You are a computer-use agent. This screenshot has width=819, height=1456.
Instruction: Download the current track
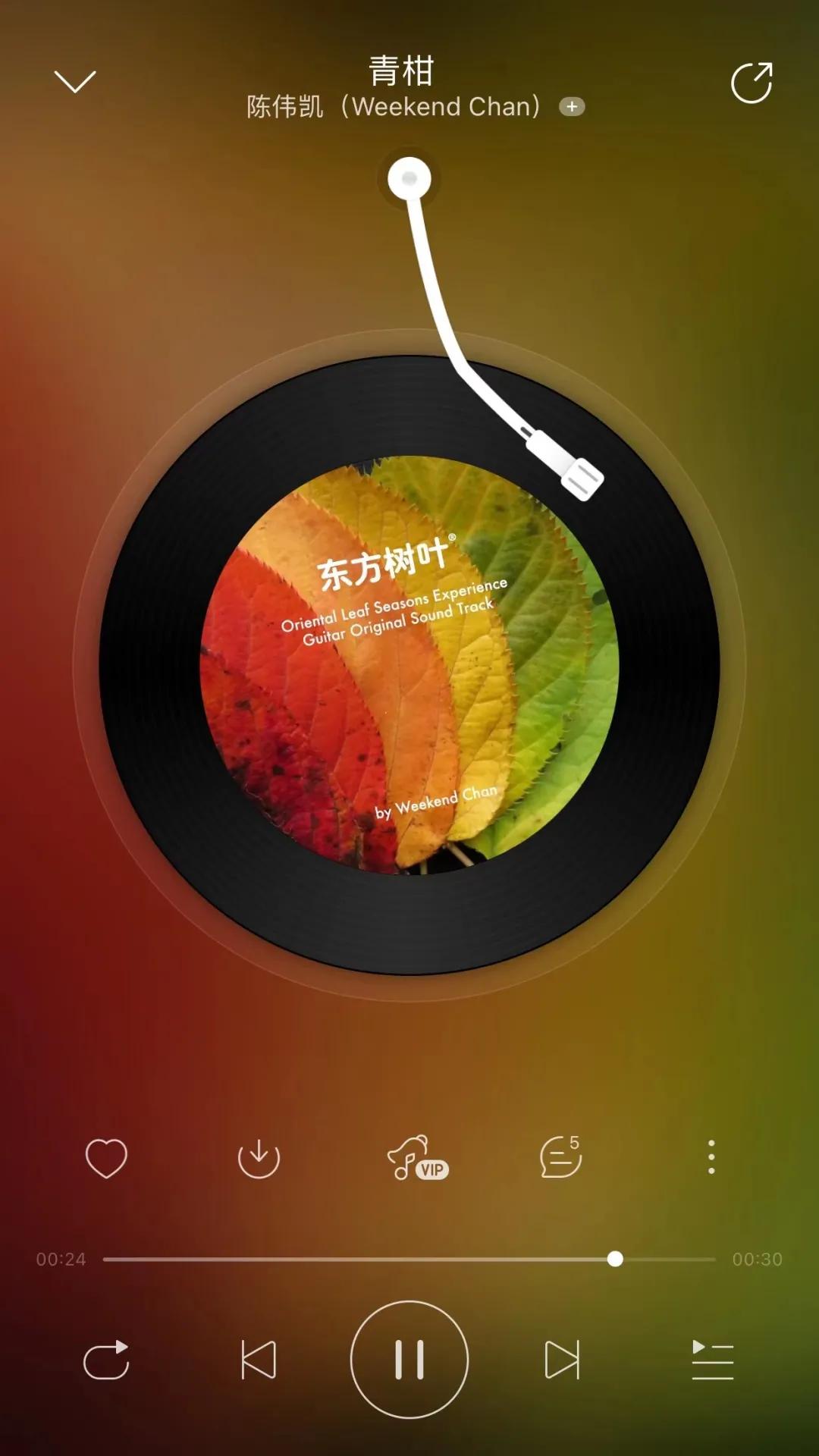click(259, 1157)
